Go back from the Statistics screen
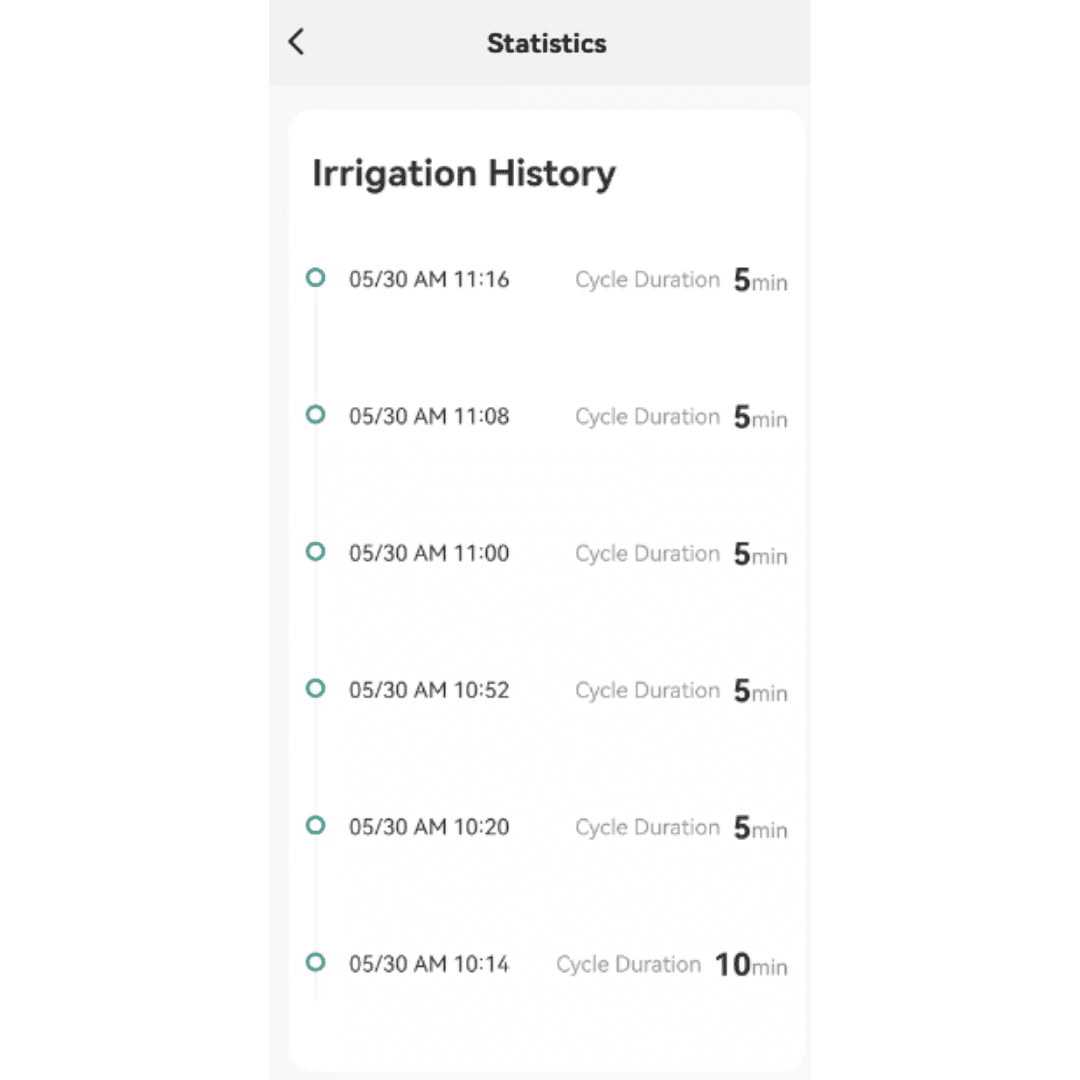 296,42
